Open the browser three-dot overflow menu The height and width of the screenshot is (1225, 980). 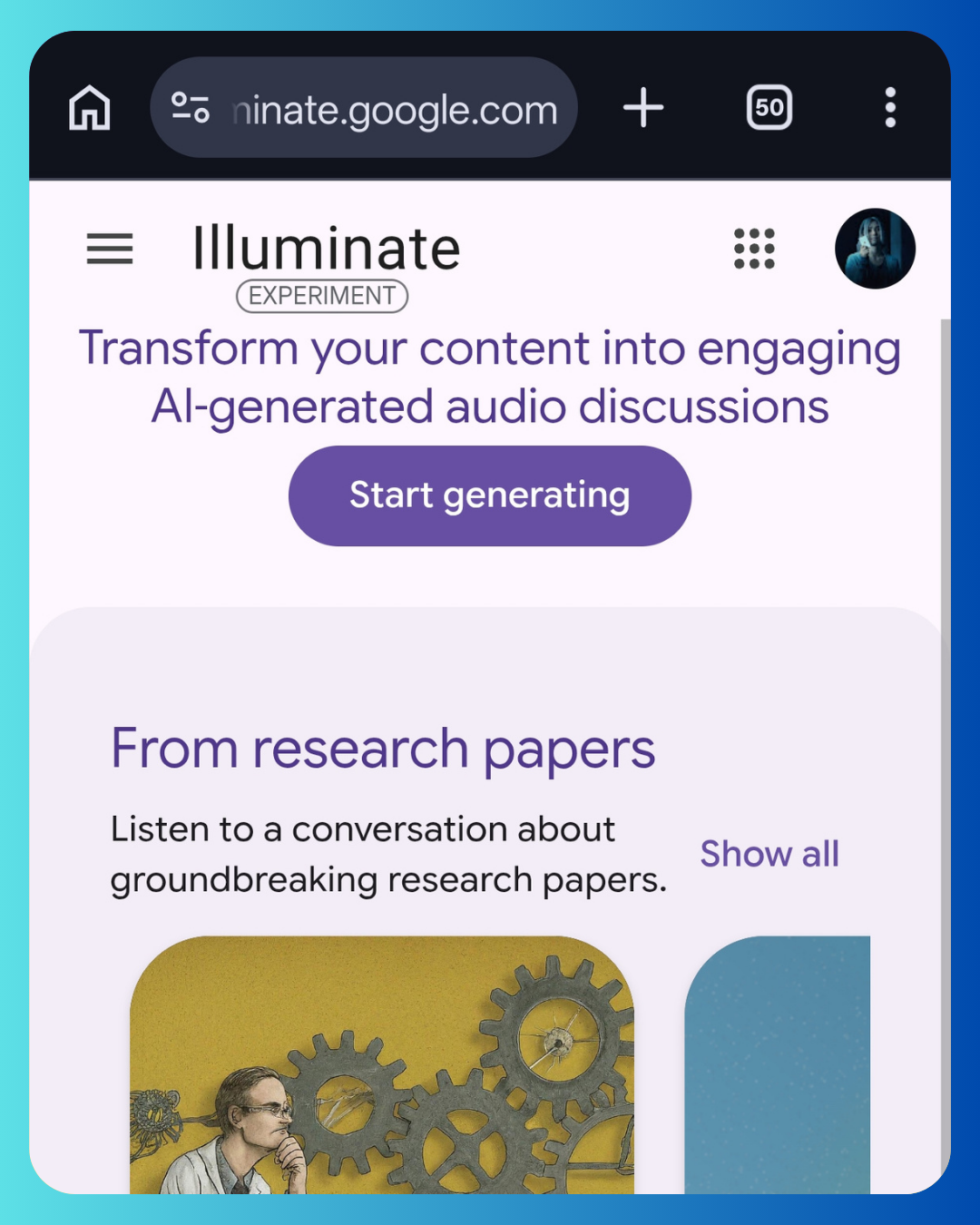point(890,107)
